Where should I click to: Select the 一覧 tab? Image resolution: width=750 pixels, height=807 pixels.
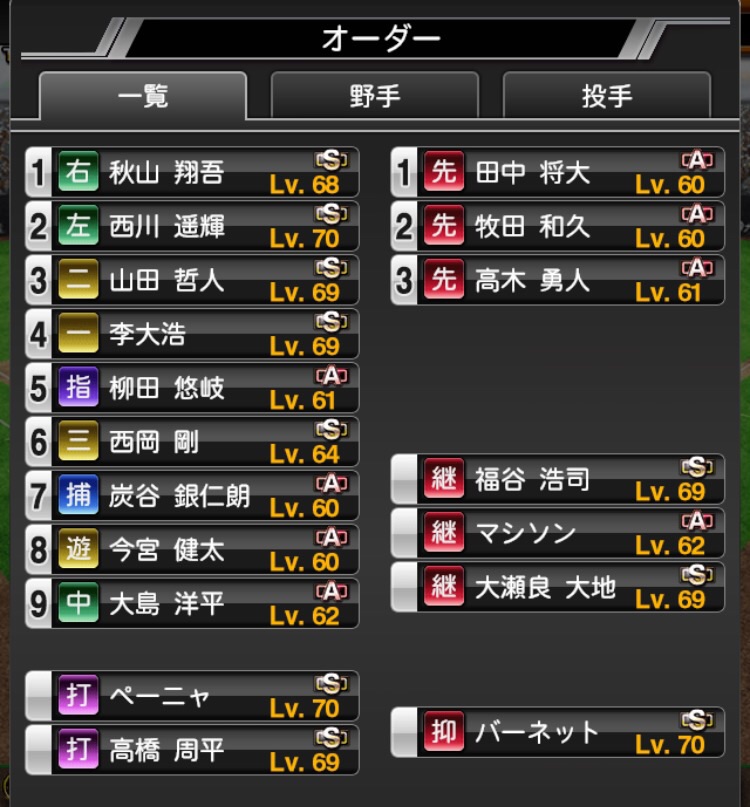(142, 97)
